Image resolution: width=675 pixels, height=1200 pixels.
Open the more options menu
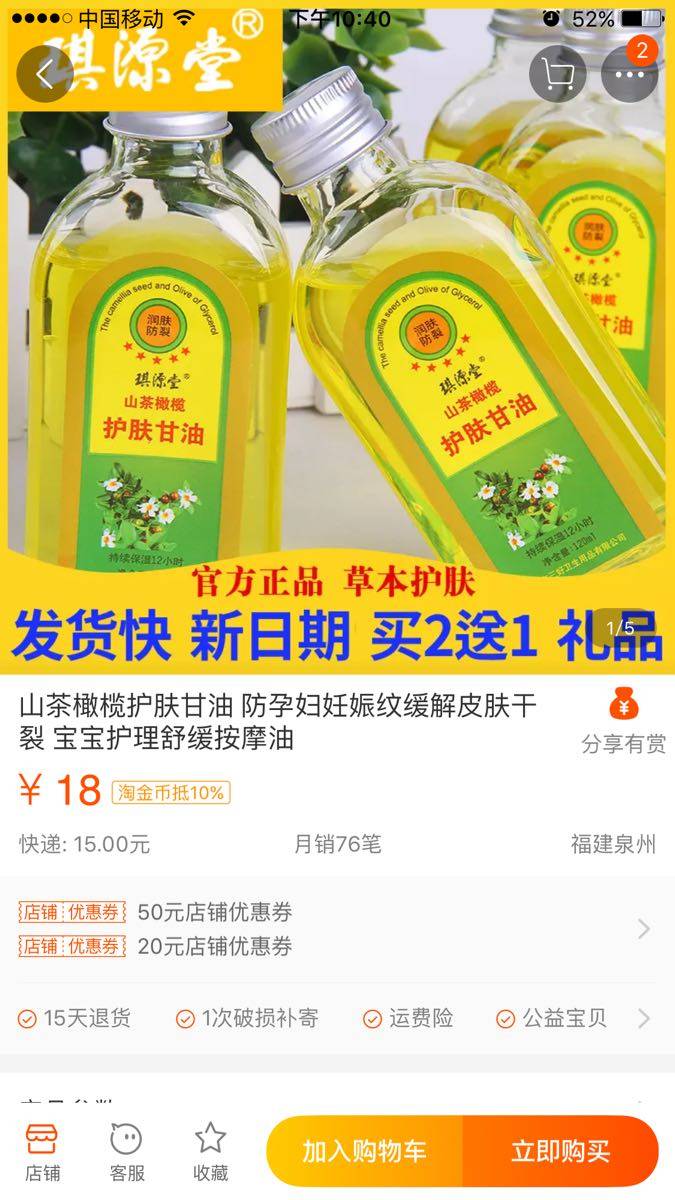pos(629,74)
